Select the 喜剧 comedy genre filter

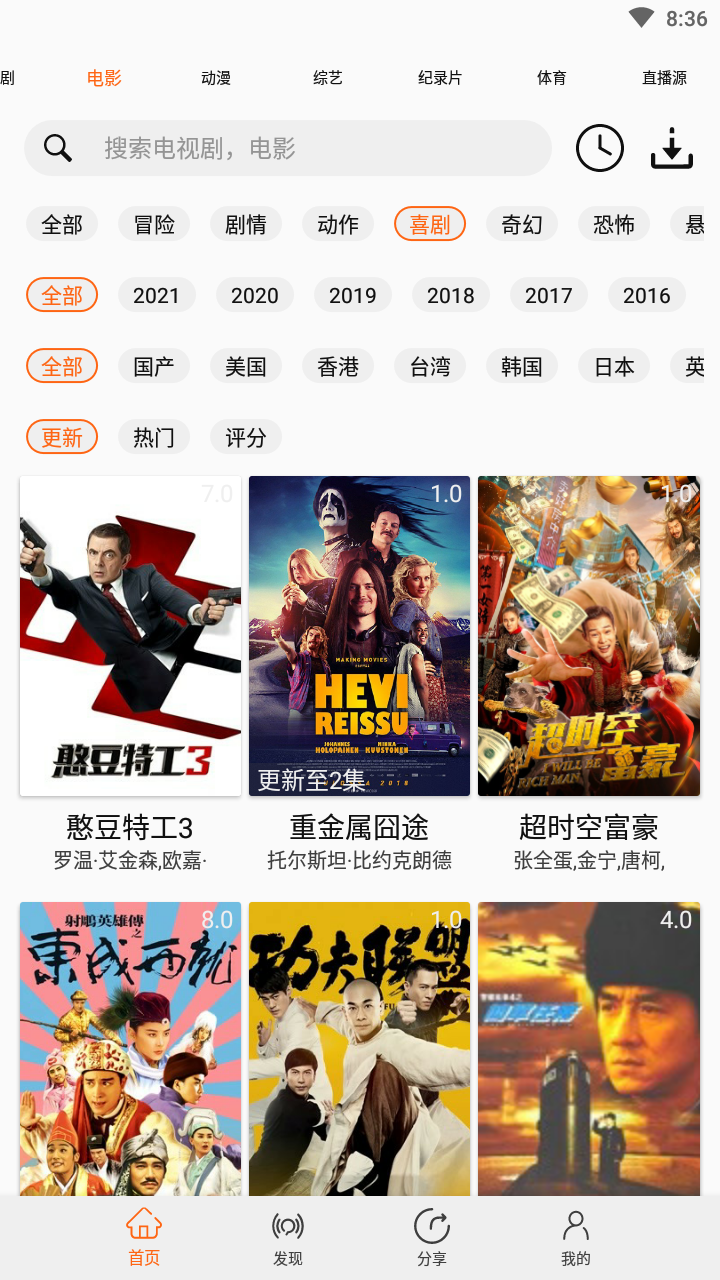pyautogui.click(x=429, y=224)
